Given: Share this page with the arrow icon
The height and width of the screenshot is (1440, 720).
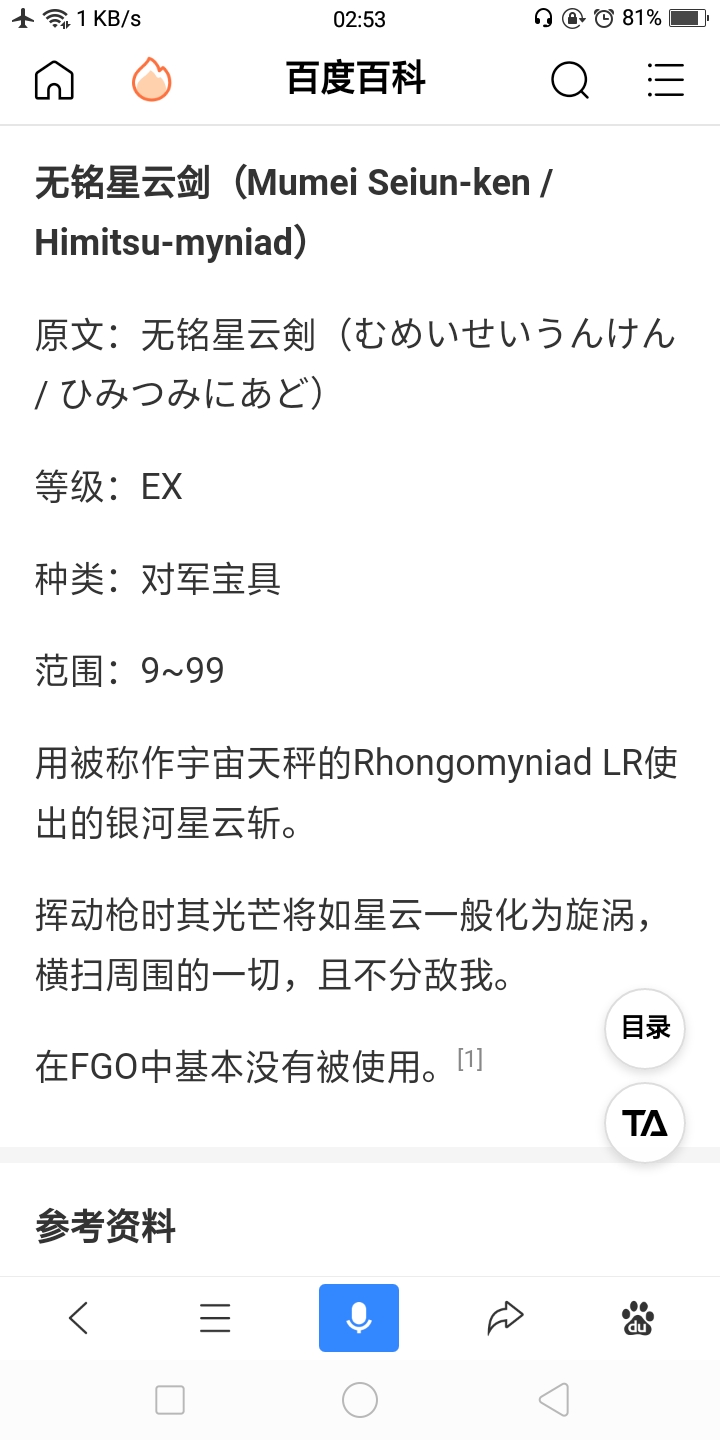Looking at the screenshot, I should (x=505, y=1318).
